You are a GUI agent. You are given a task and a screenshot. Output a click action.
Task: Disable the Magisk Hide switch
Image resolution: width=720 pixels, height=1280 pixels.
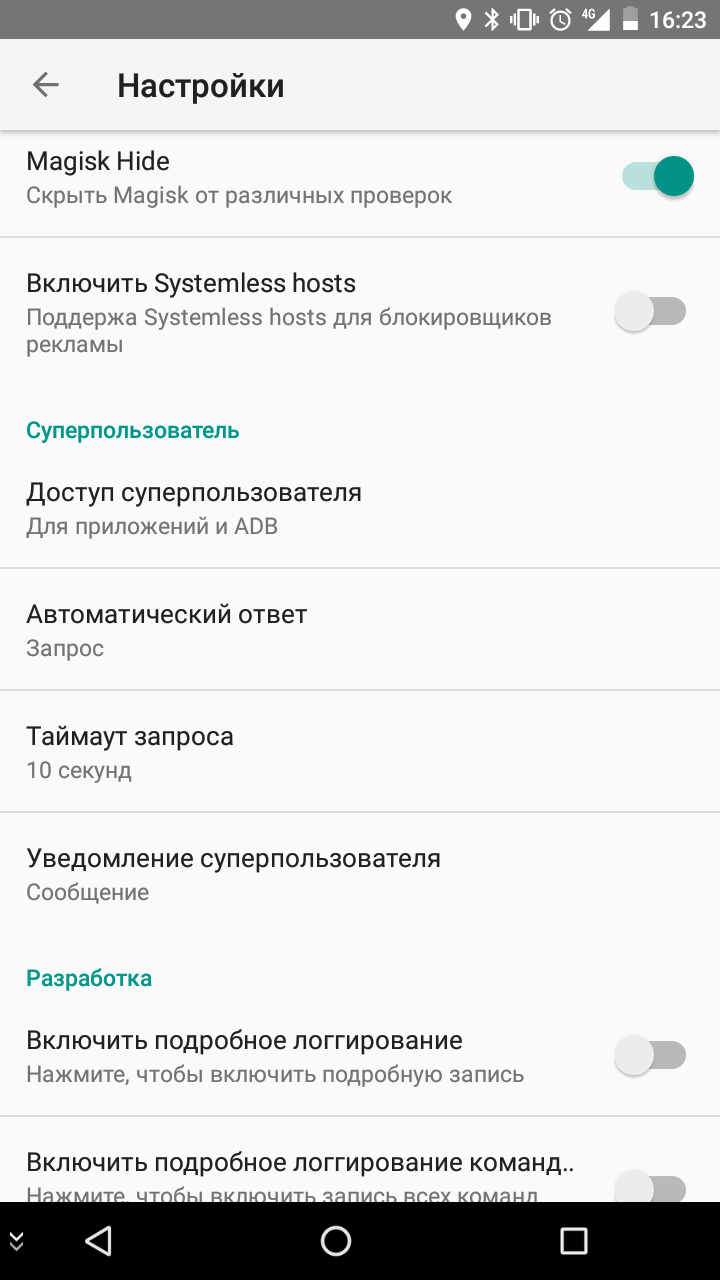click(657, 177)
